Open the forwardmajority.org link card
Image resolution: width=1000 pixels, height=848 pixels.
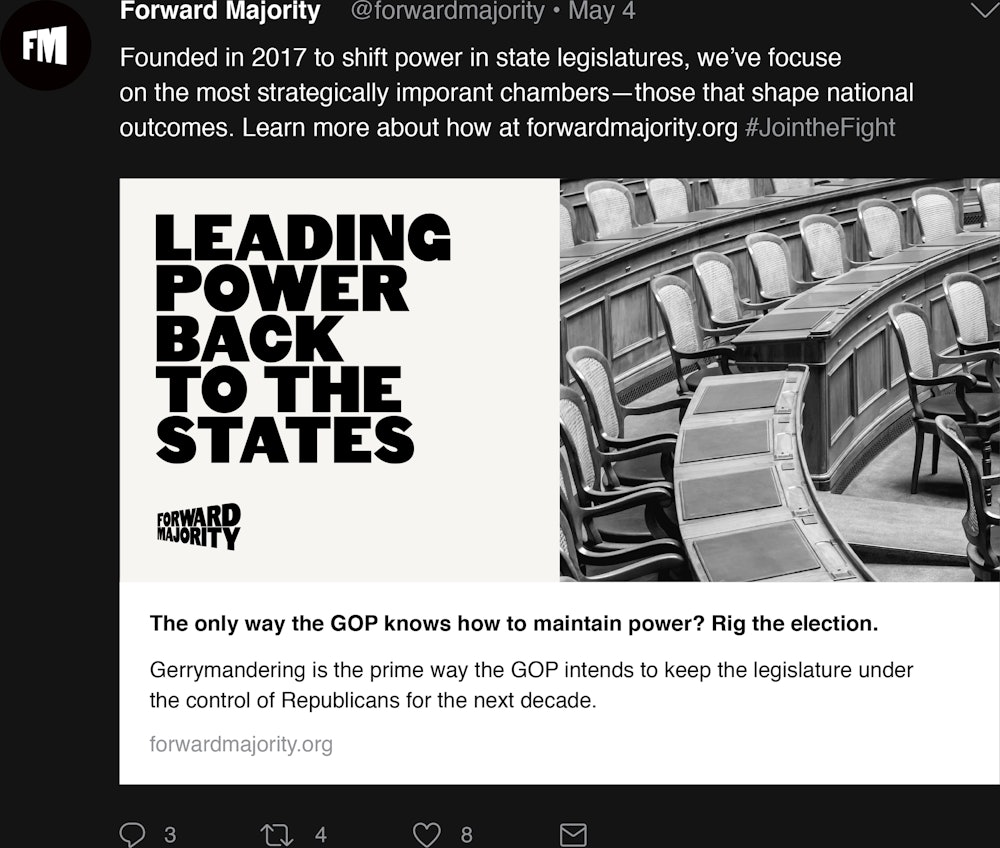click(559, 480)
